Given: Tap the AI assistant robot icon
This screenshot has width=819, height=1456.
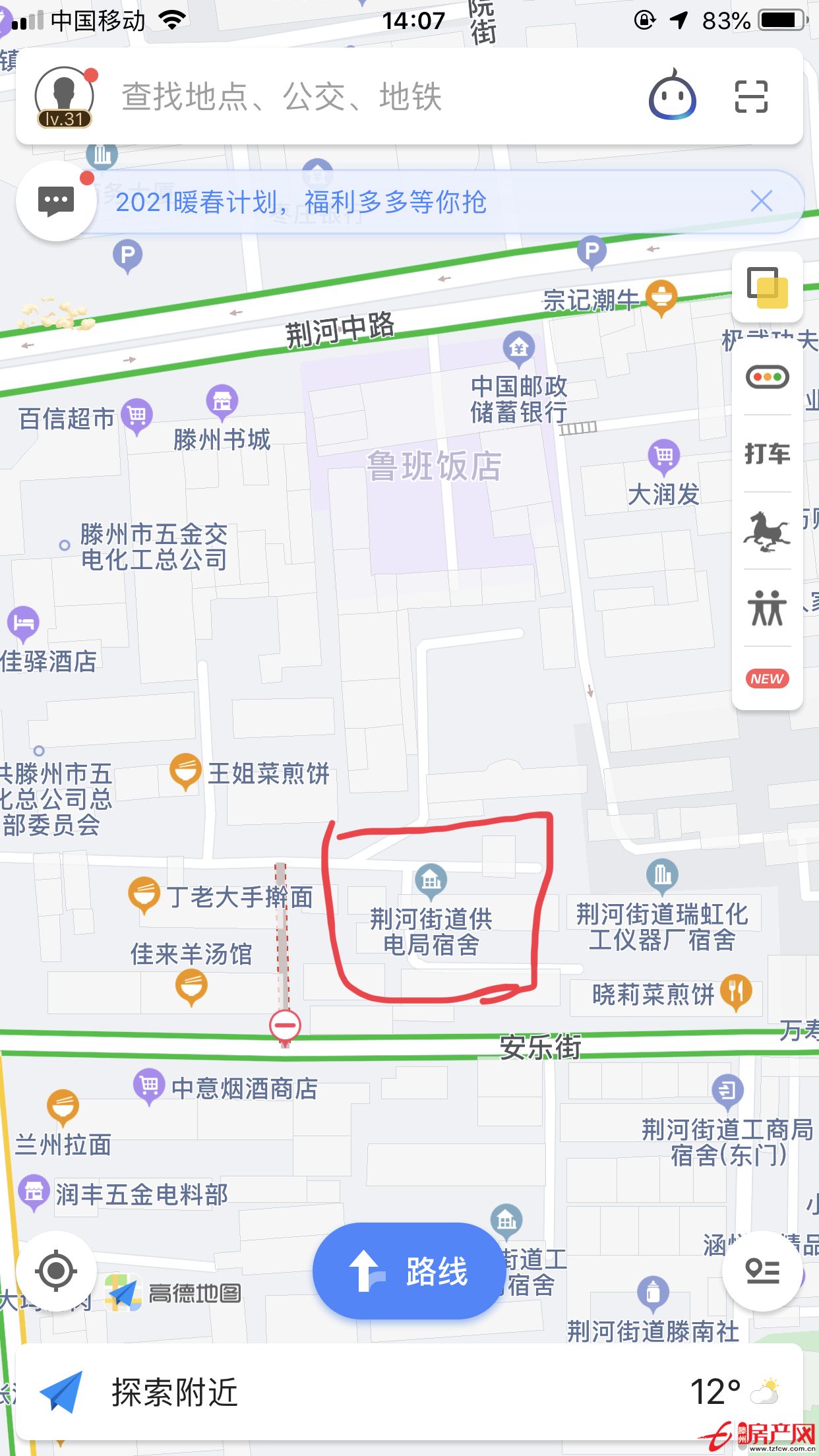Looking at the screenshot, I should click(x=672, y=98).
